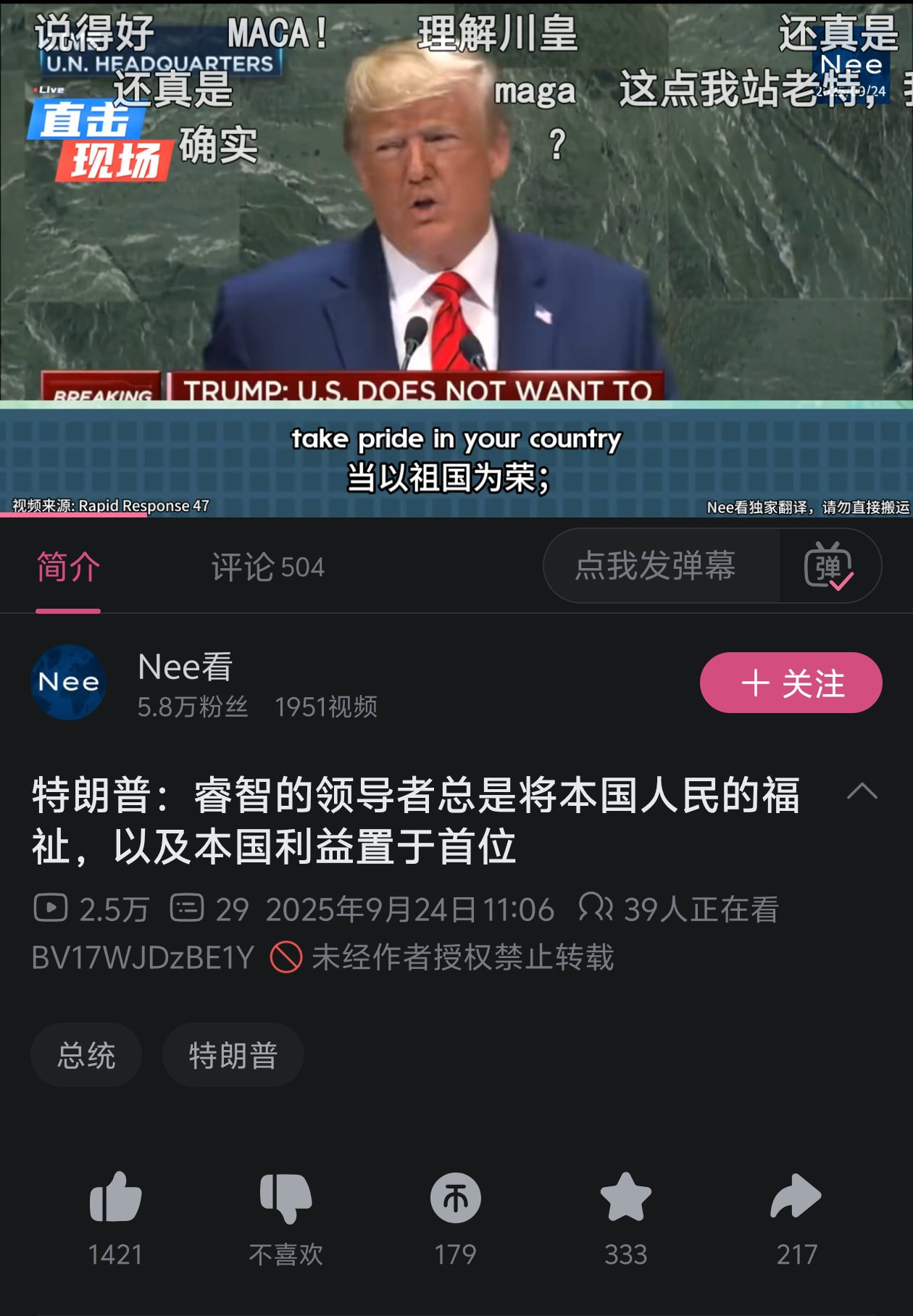The image size is (913, 1316).
Task: Open the 特朗普 tag chip
Action: click(x=233, y=1055)
